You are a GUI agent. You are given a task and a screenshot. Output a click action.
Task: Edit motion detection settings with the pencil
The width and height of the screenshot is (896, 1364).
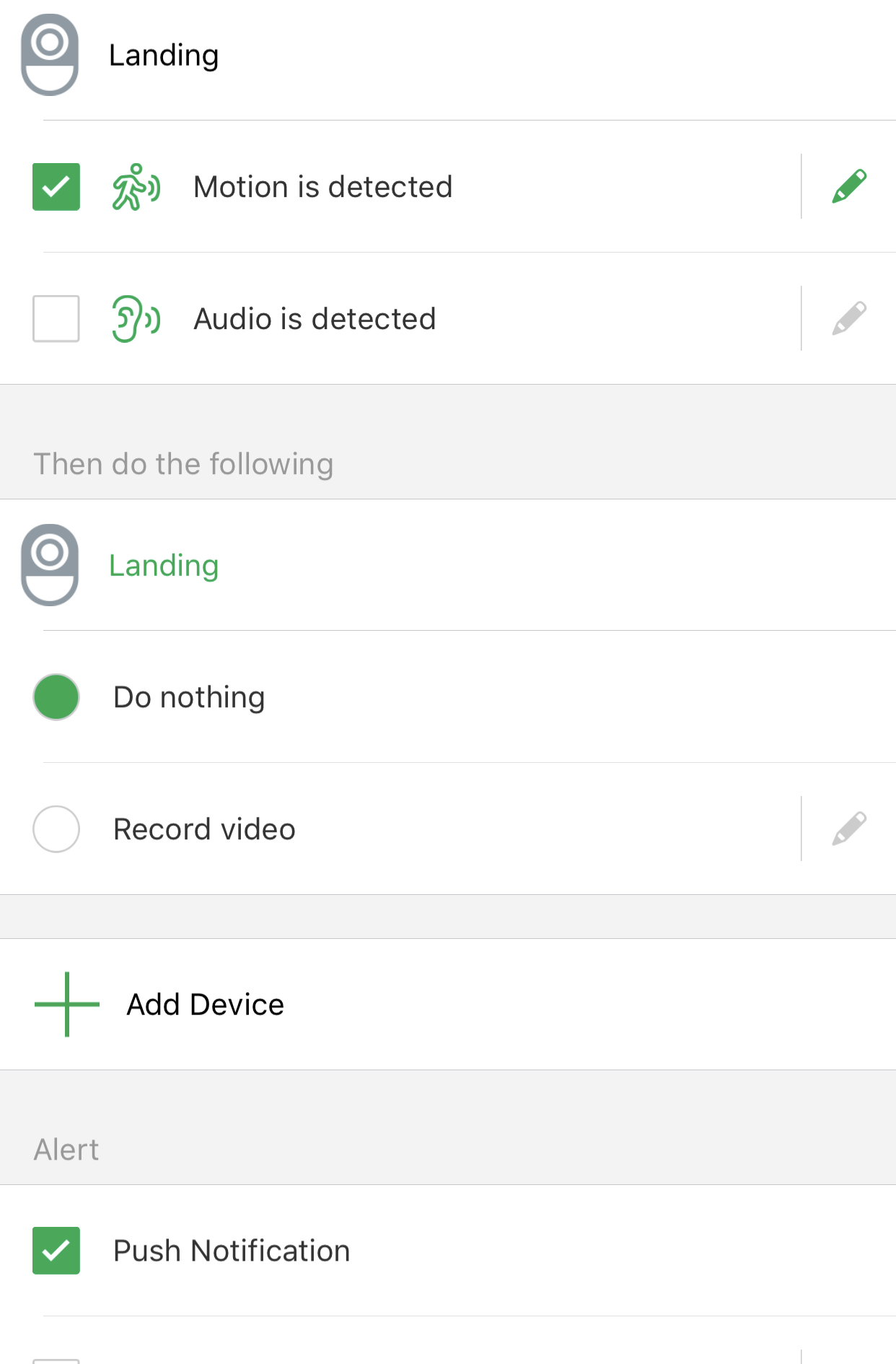pyautogui.click(x=848, y=187)
